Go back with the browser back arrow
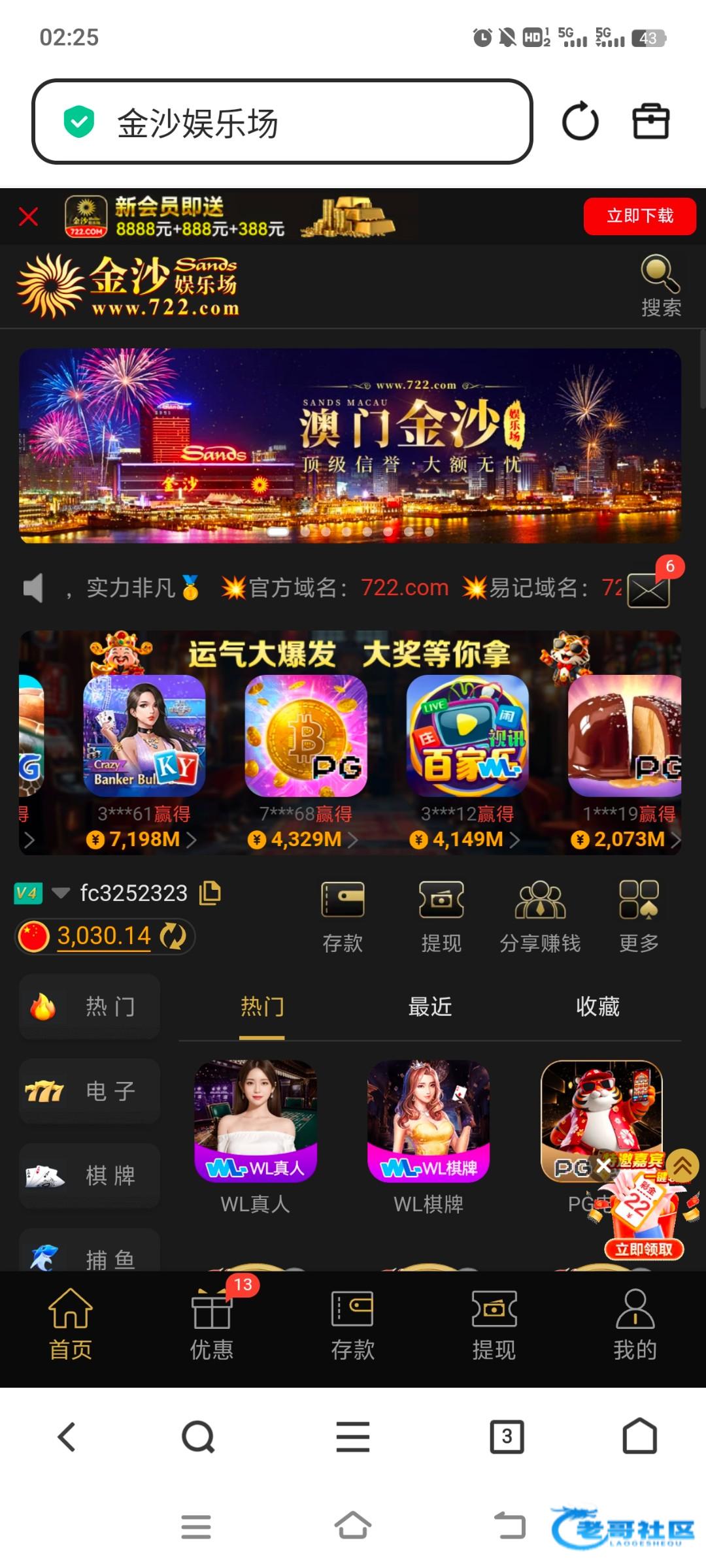Viewport: 706px width, 1568px height. 67,1437
